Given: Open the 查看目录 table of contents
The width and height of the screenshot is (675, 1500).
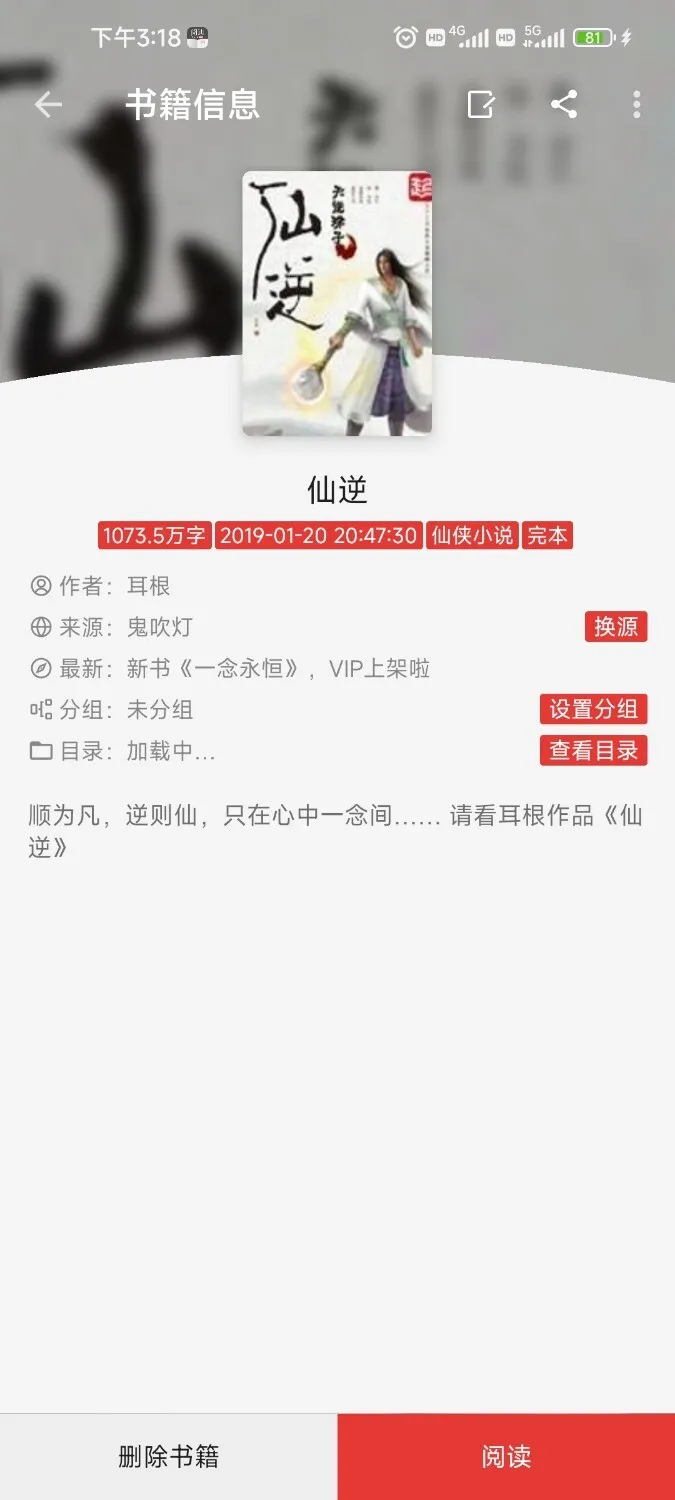Looking at the screenshot, I should (594, 750).
